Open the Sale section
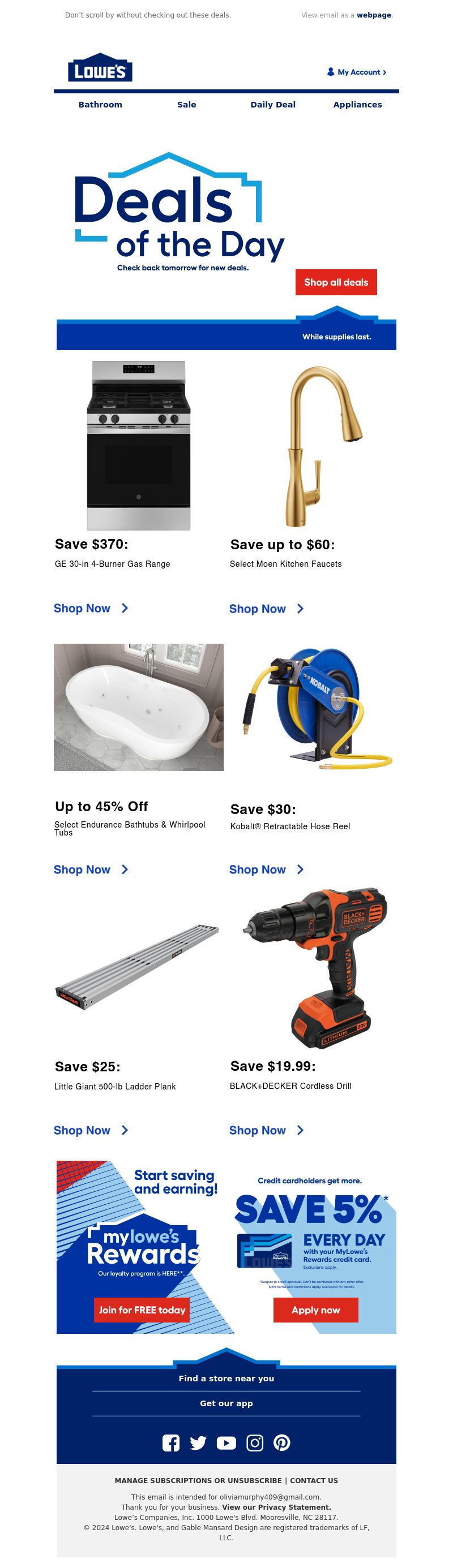This screenshot has height=1568, width=453. click(x=186, y=105)
